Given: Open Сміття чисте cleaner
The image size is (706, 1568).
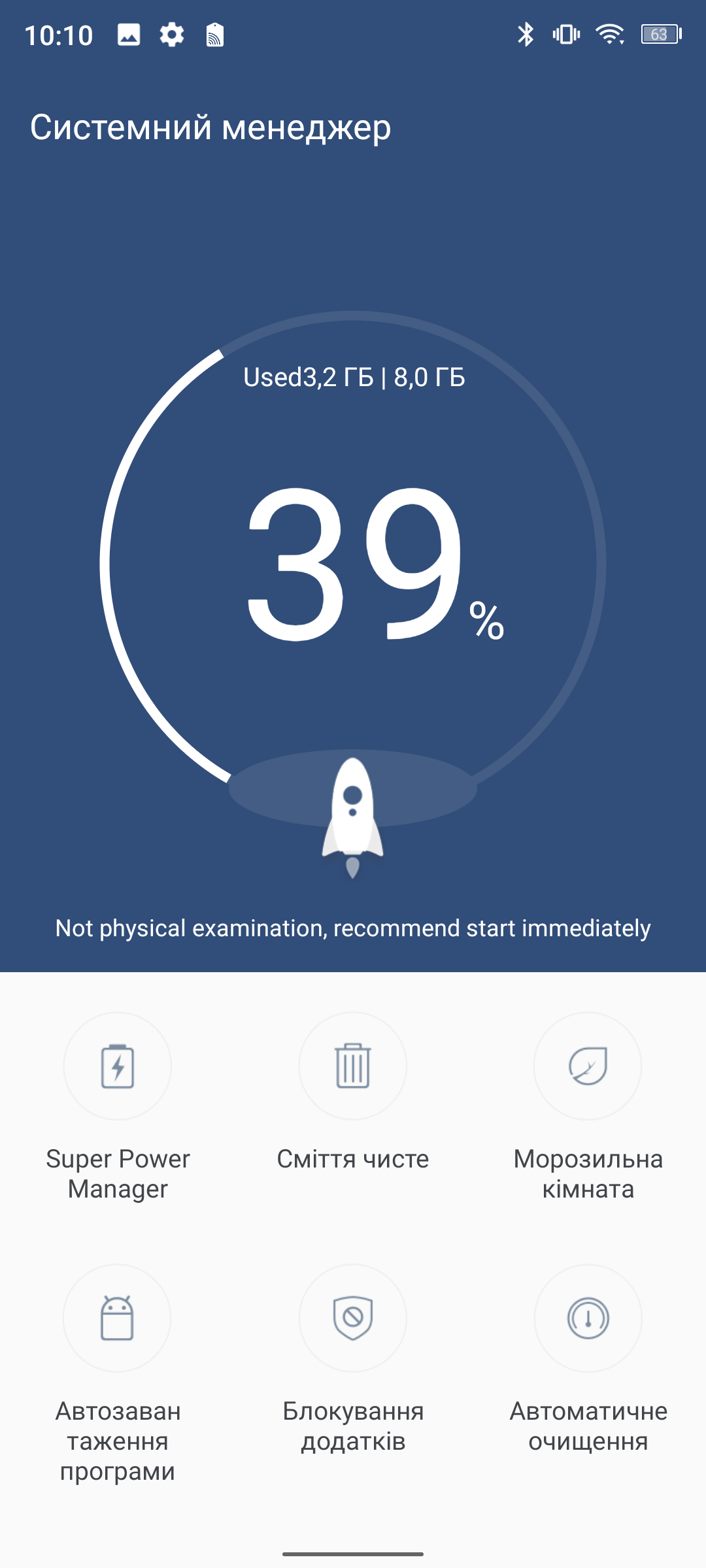Looking at the screenshot, I should (x=353, y=1066).
